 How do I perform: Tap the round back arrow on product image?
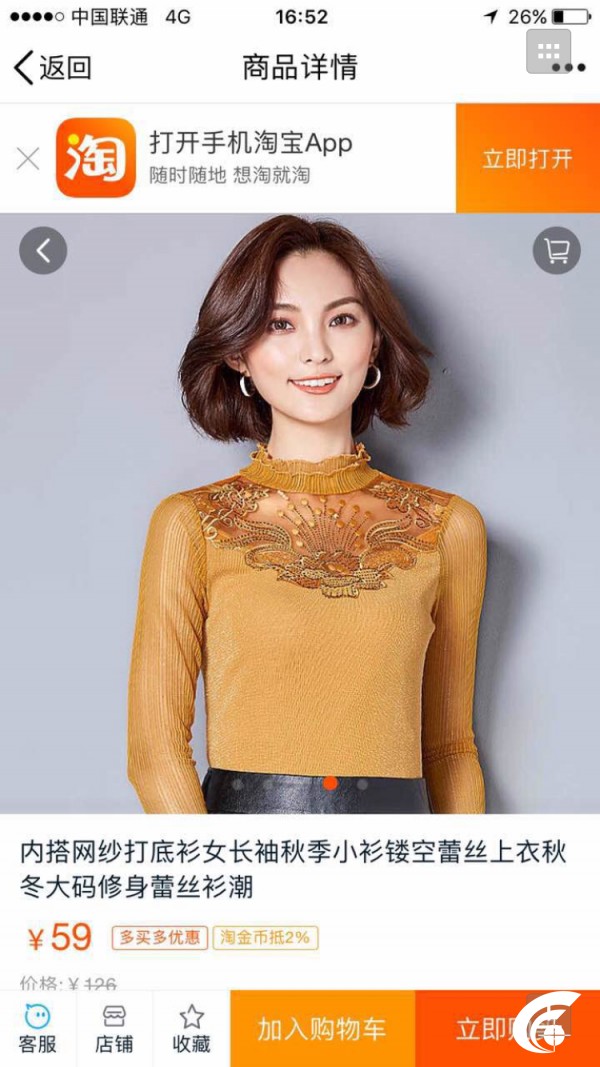pyautogui.click(x=43, y=251)
